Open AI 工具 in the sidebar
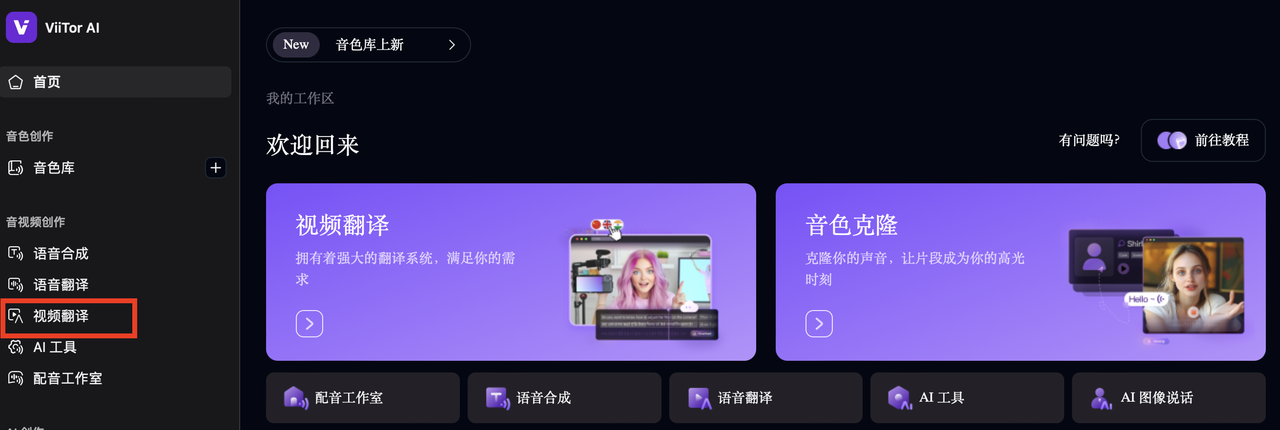 (x=55, y=347)
